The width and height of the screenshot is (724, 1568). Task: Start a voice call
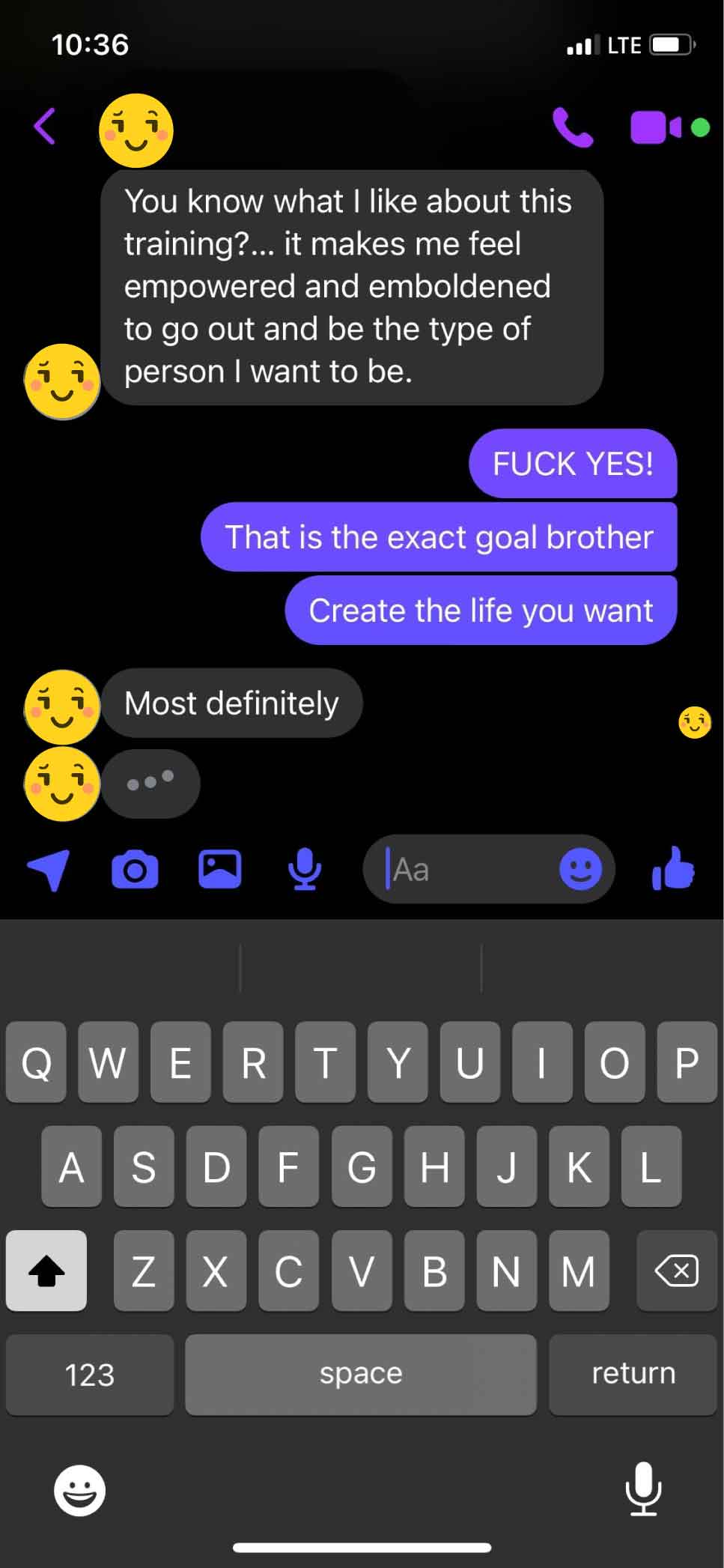click(572, 128)
